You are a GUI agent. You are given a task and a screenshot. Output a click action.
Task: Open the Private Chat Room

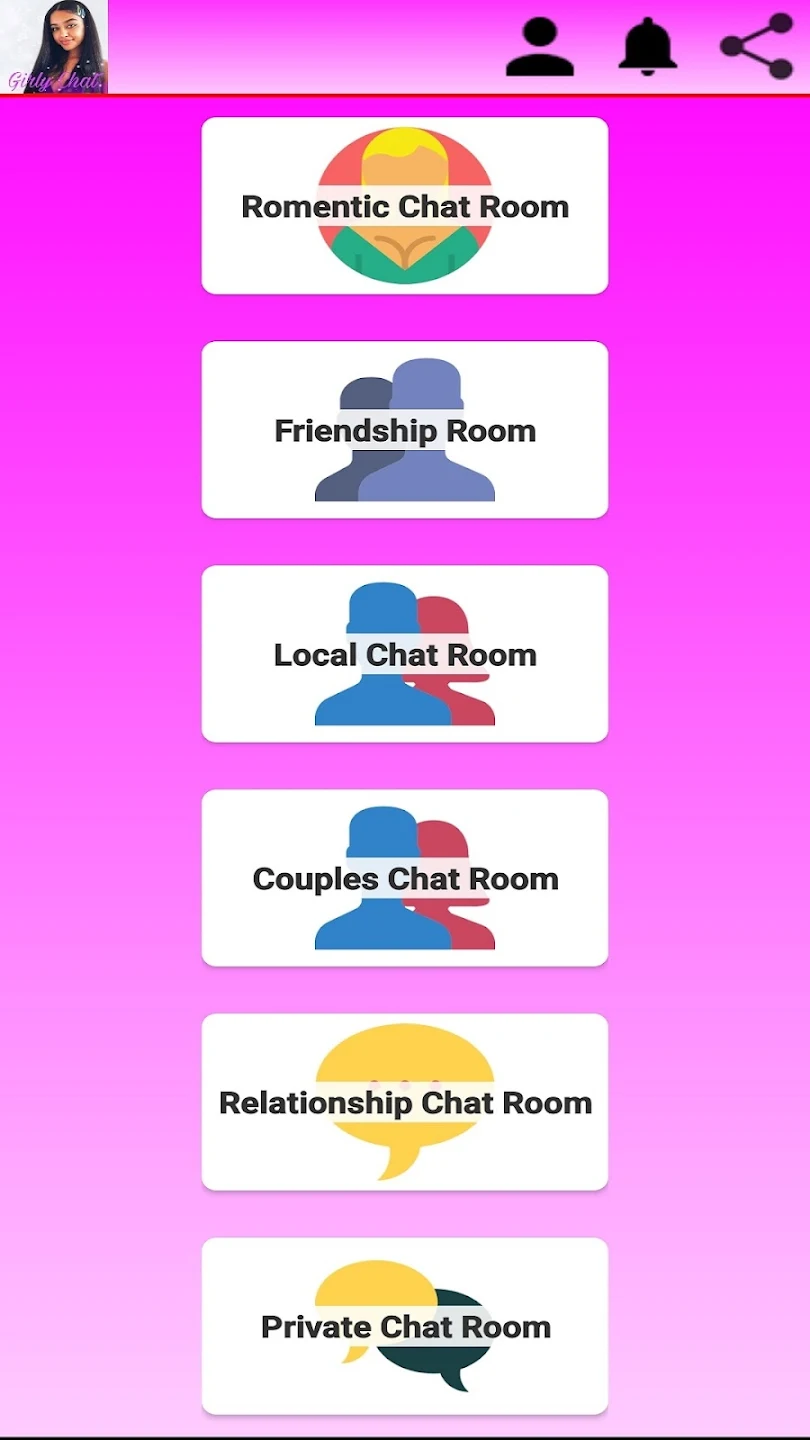[x=405, y=1326]
